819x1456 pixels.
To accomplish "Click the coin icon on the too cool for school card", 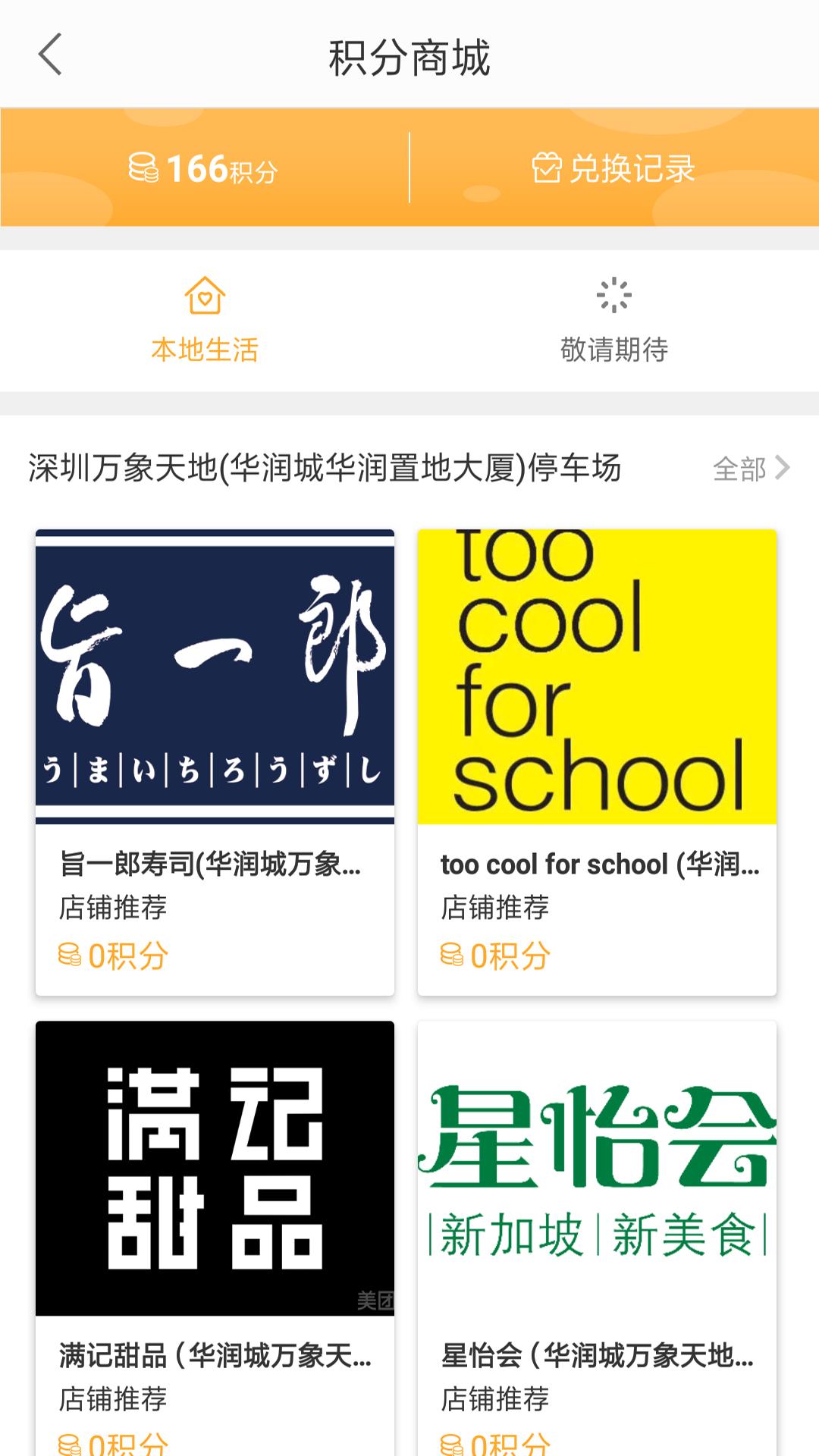I will pyautogui.click(x=453, y=955).
